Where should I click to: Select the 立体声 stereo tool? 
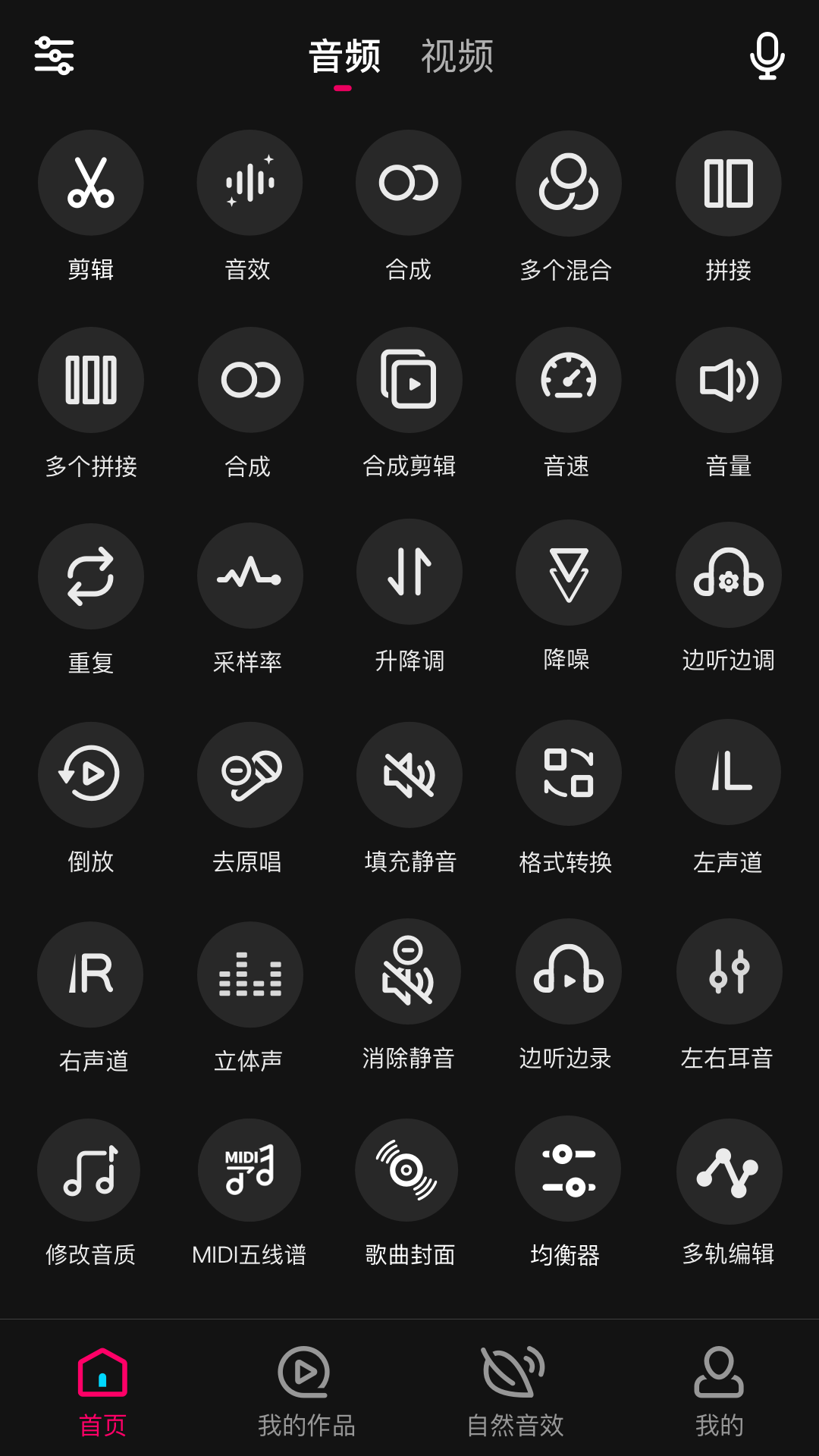click(x=249, y=974)
